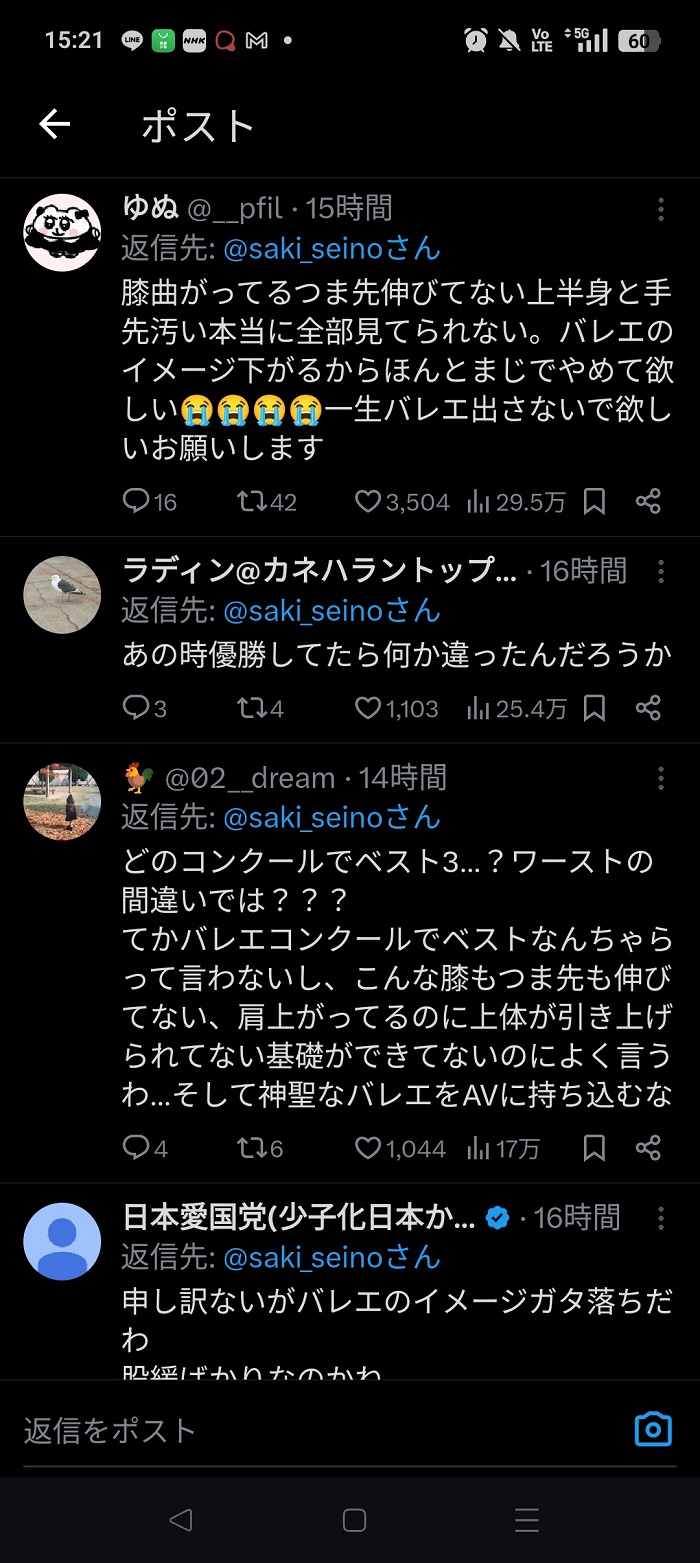Repost ゆぬ's reply with 42 reposts
The height and width of the screenshot is (1563, 700).
[251, 502]
